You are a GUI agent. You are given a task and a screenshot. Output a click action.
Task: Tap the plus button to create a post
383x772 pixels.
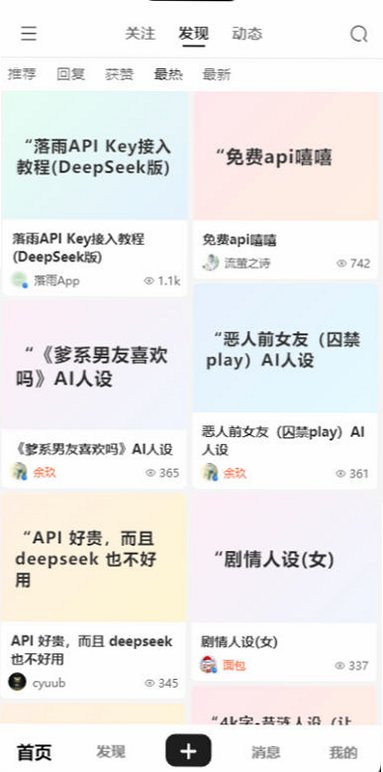pos(189,751)
